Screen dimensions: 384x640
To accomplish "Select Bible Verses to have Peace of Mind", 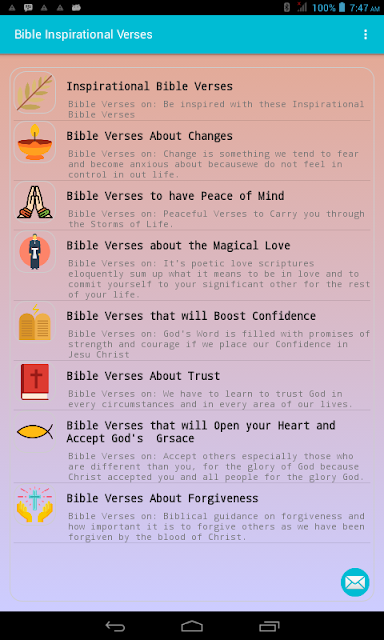I will [x=192, y=205].
